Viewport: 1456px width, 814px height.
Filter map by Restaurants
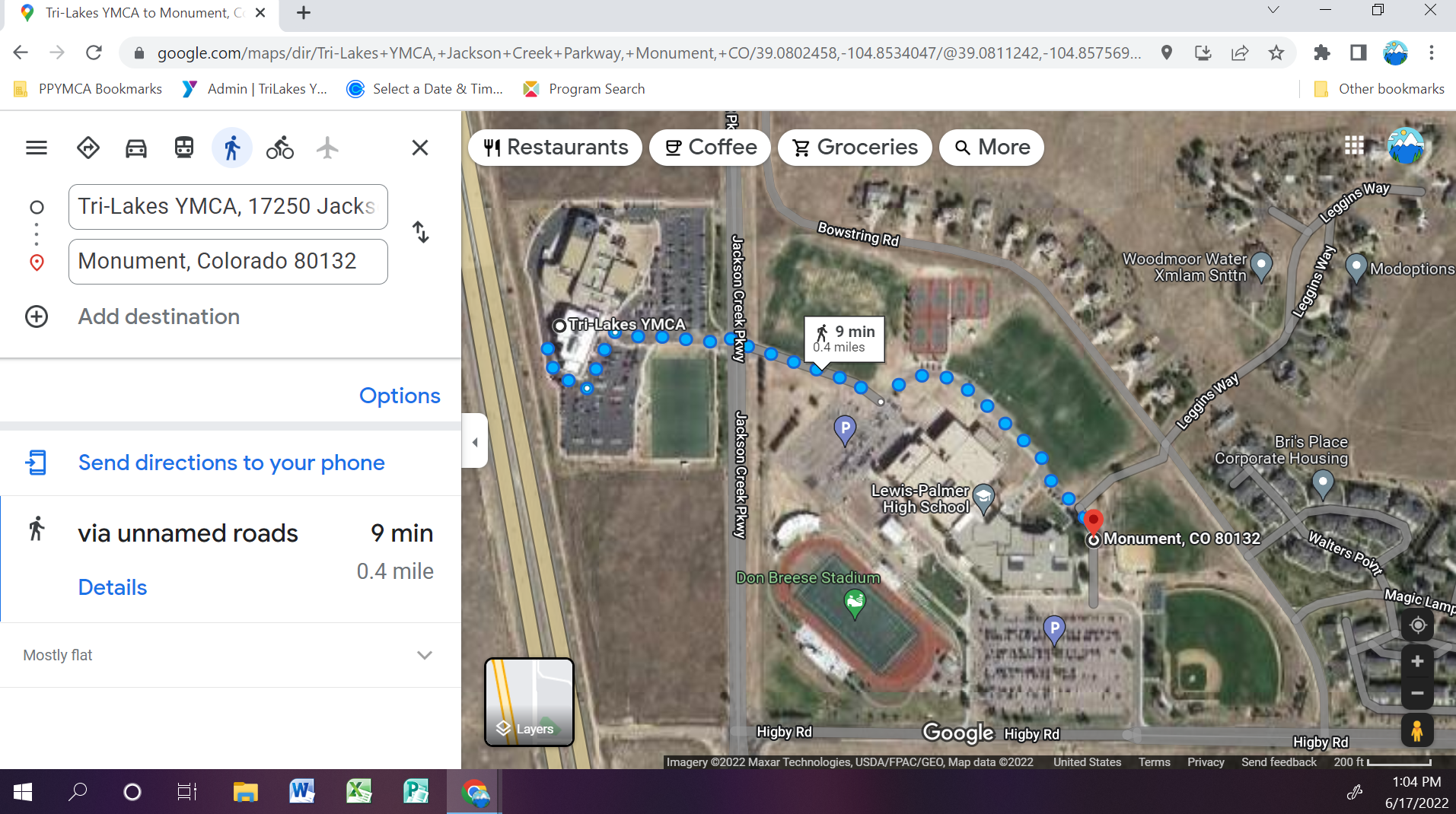pos(556,148)
